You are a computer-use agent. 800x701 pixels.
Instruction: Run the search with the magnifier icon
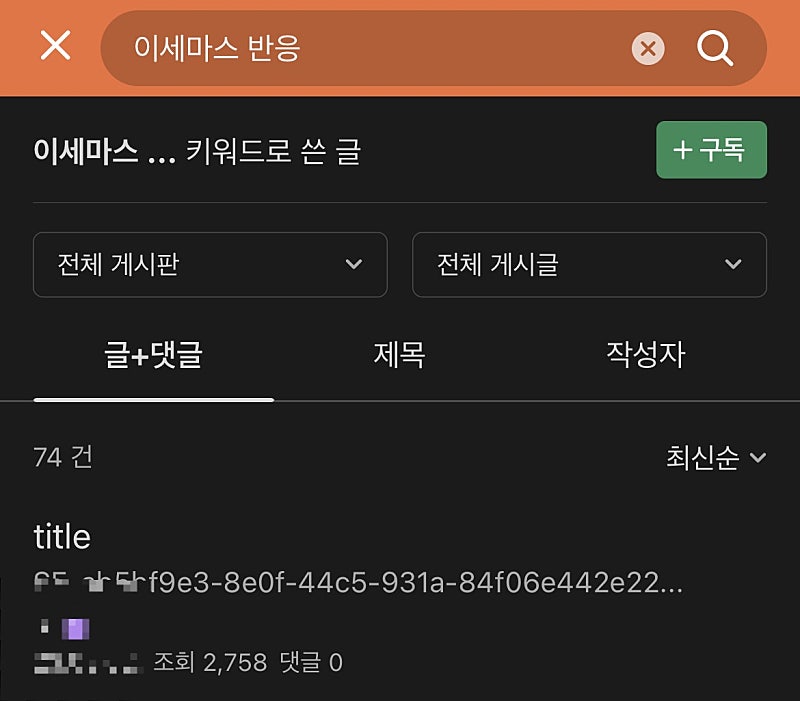[715, 47]
